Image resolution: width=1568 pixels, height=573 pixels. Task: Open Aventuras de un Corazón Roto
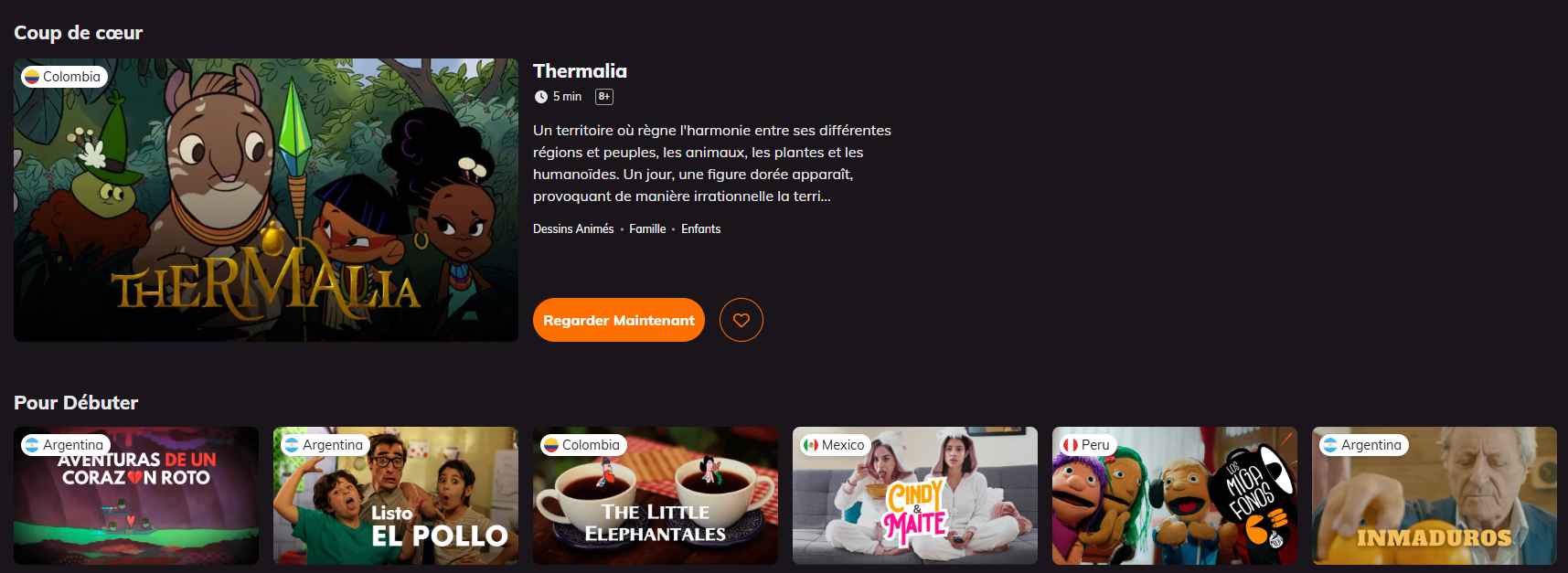pyautogui.click(x=136, y=495)
